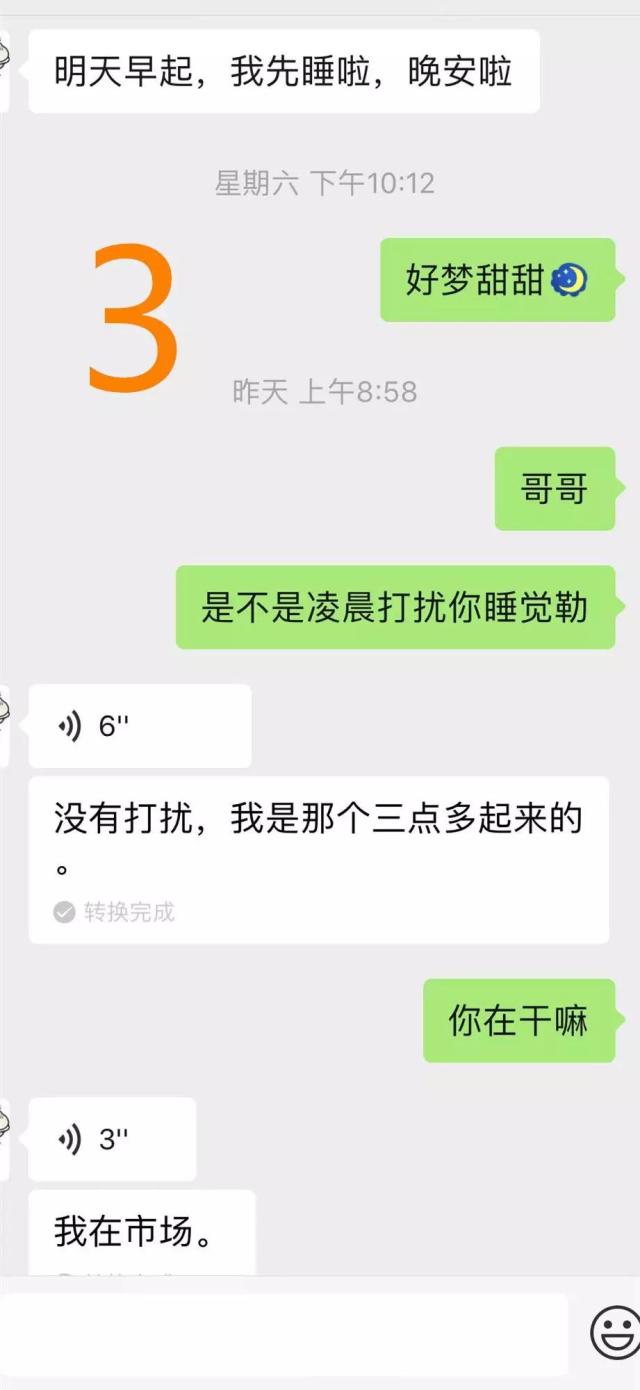This screenshot has height=1390, width=640.
Task: Play the 6'' voice message
Action: [139, 726]
